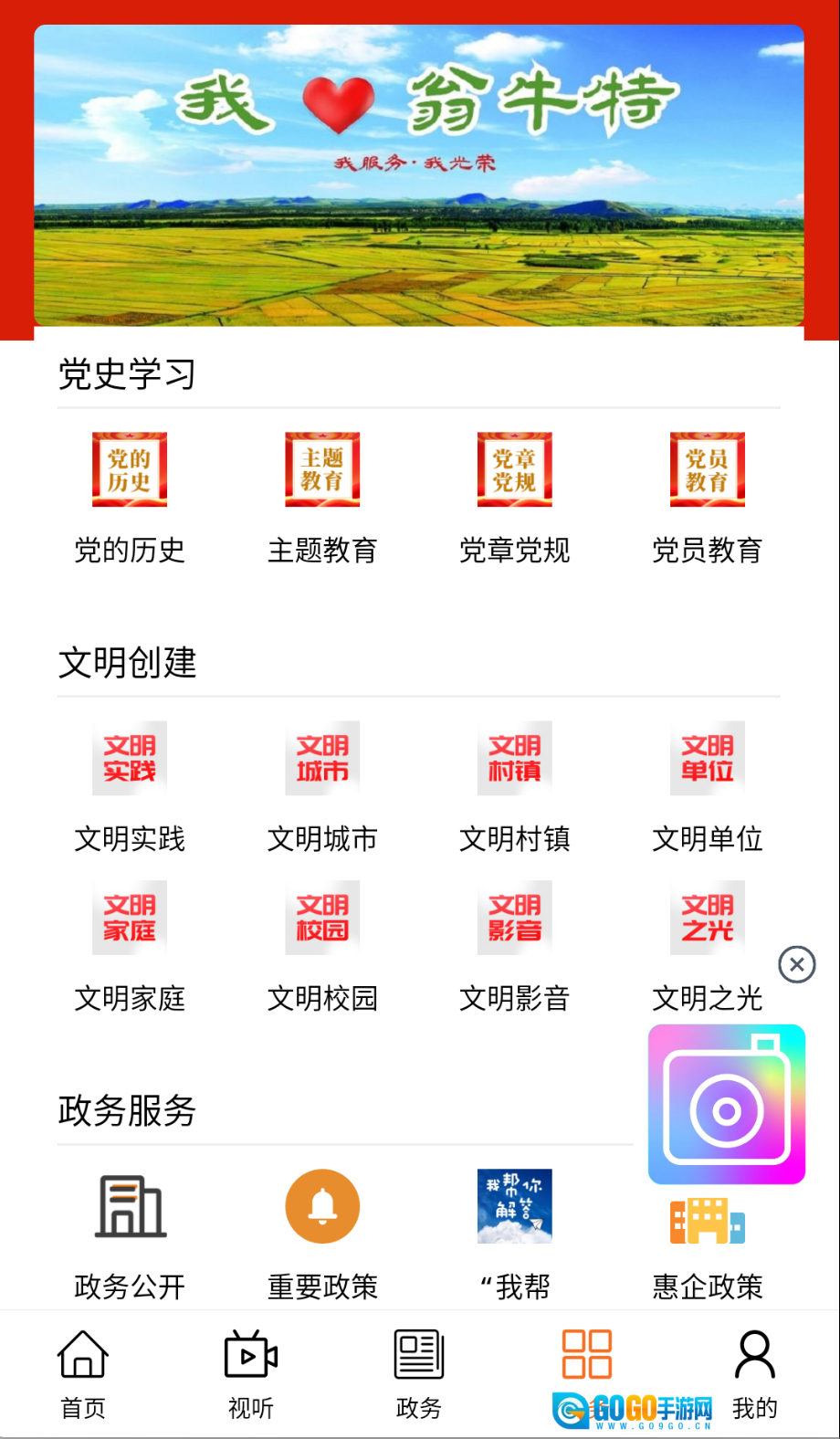The height and width of the screenshot is (1439, 840).
Task: Select the 文明之光 icon
Action: click(x=707, y=918)
